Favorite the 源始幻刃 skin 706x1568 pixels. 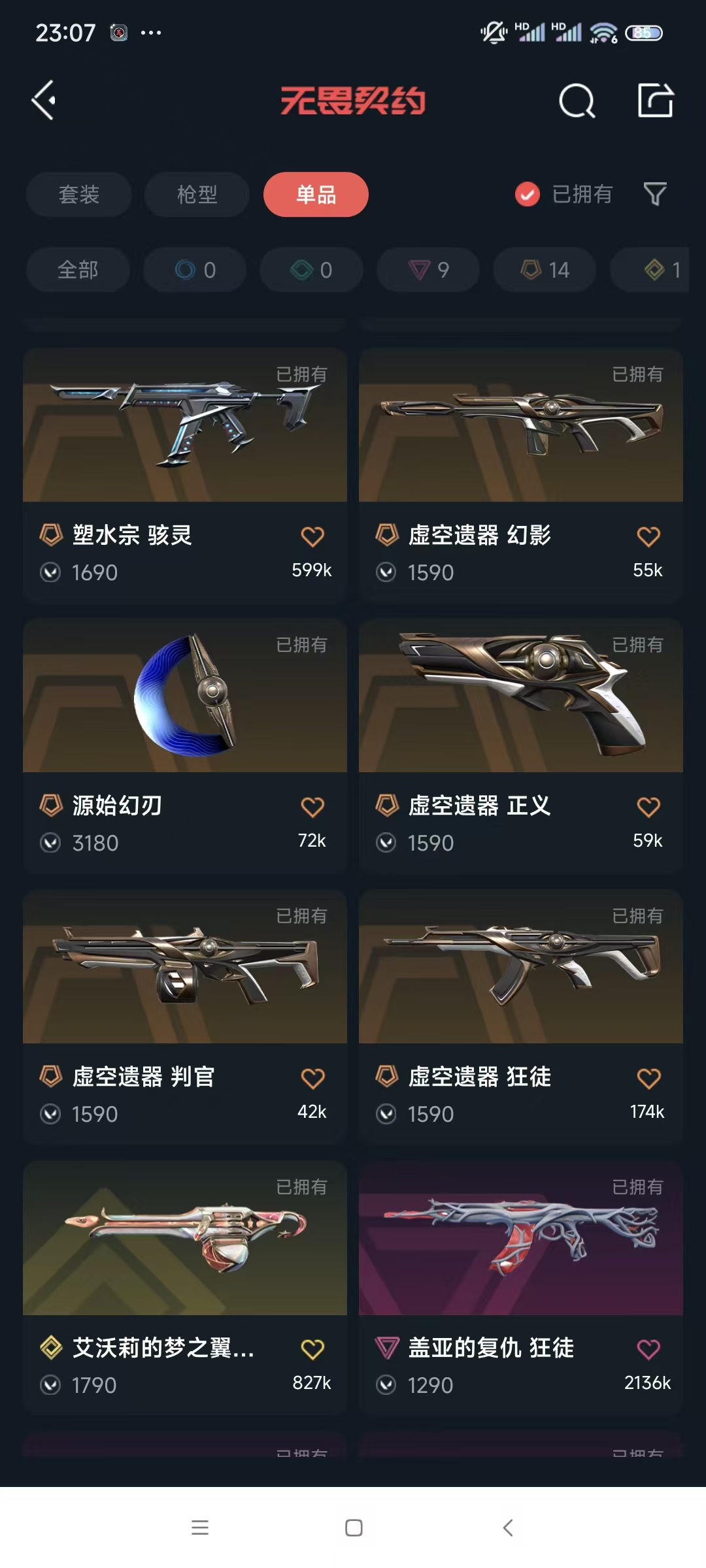312,808
